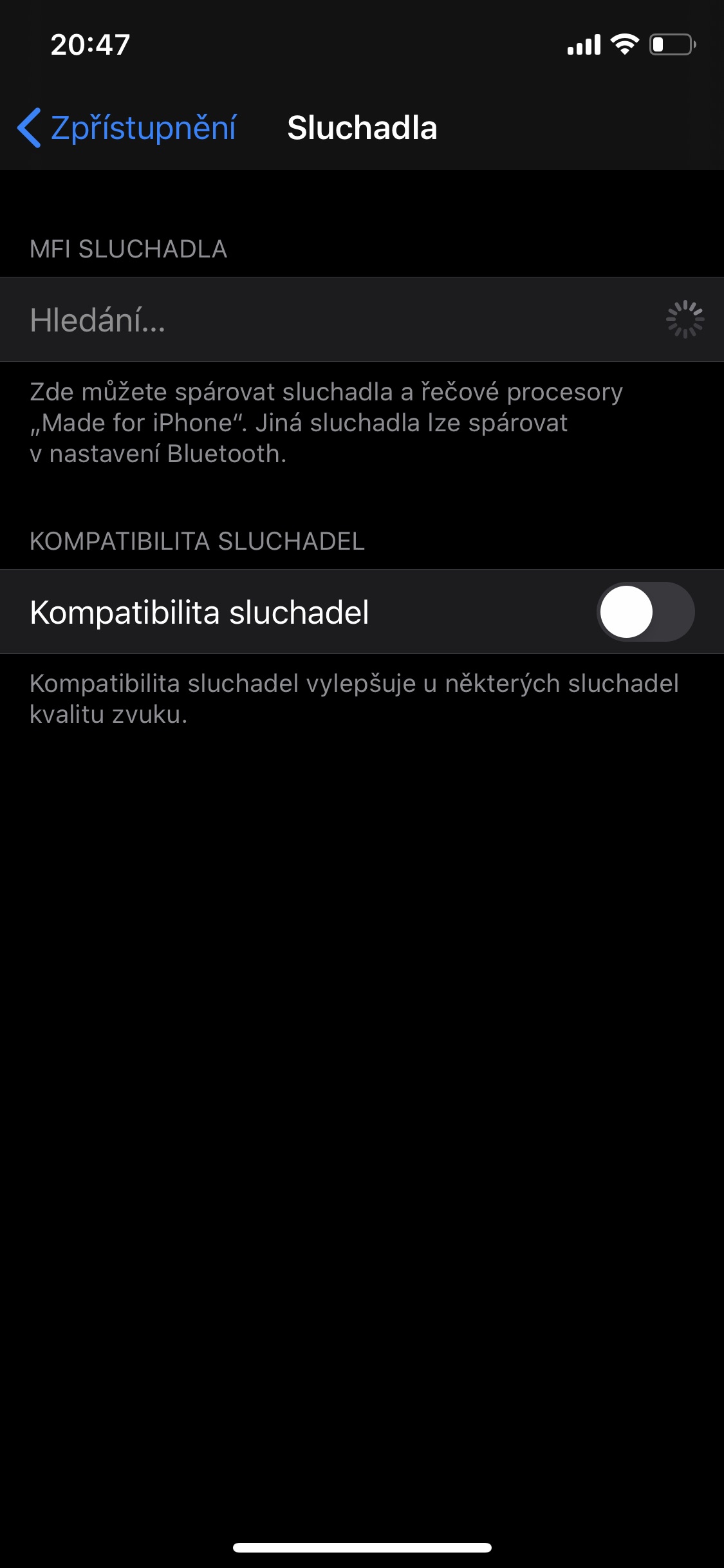
Task: Go back to Zpřístupnění settings
Action: coord(127,127)
